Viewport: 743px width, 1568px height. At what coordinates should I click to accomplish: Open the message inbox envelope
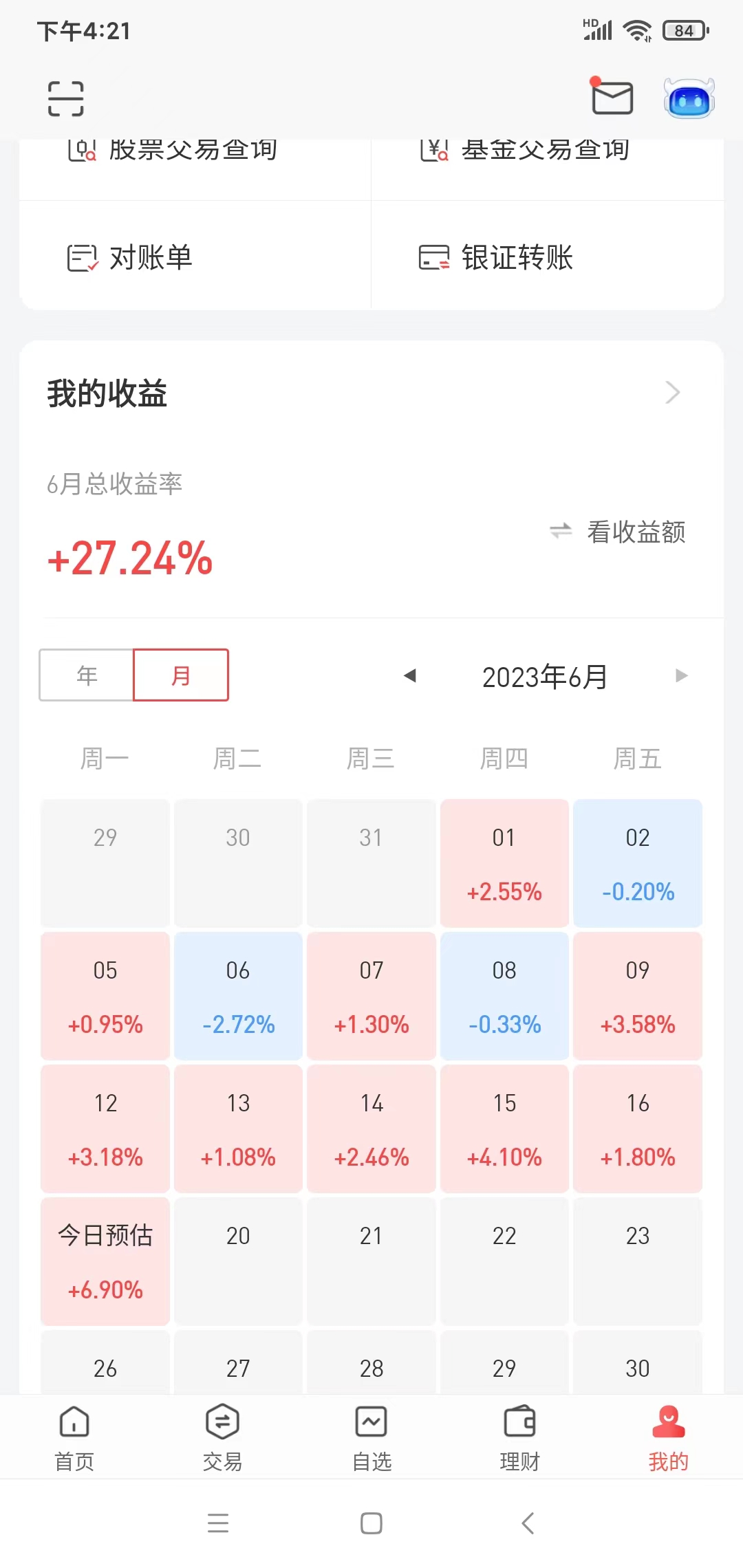pos(611,97)
